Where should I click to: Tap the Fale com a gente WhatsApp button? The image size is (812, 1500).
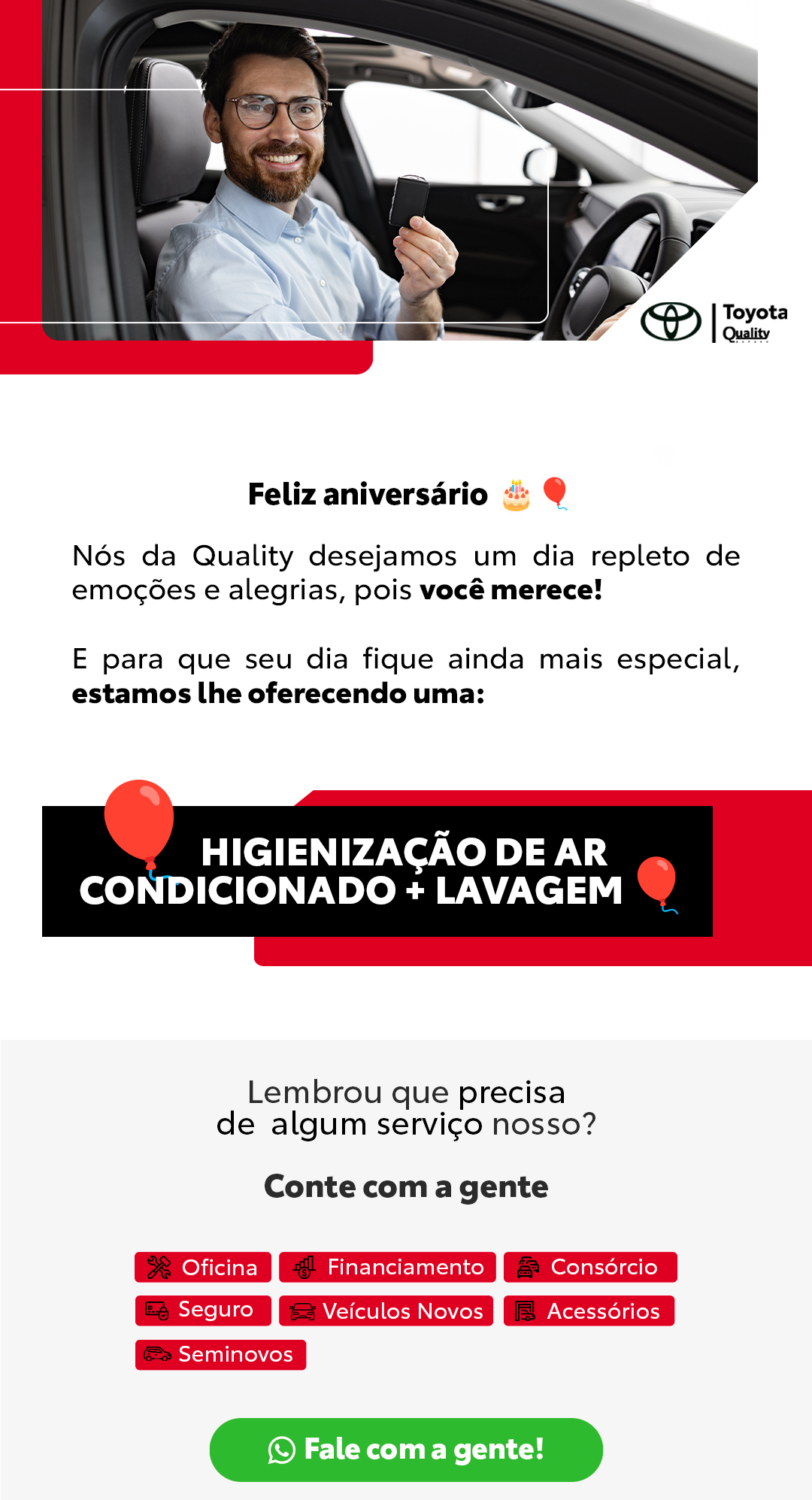click(x=406, y=1450)
